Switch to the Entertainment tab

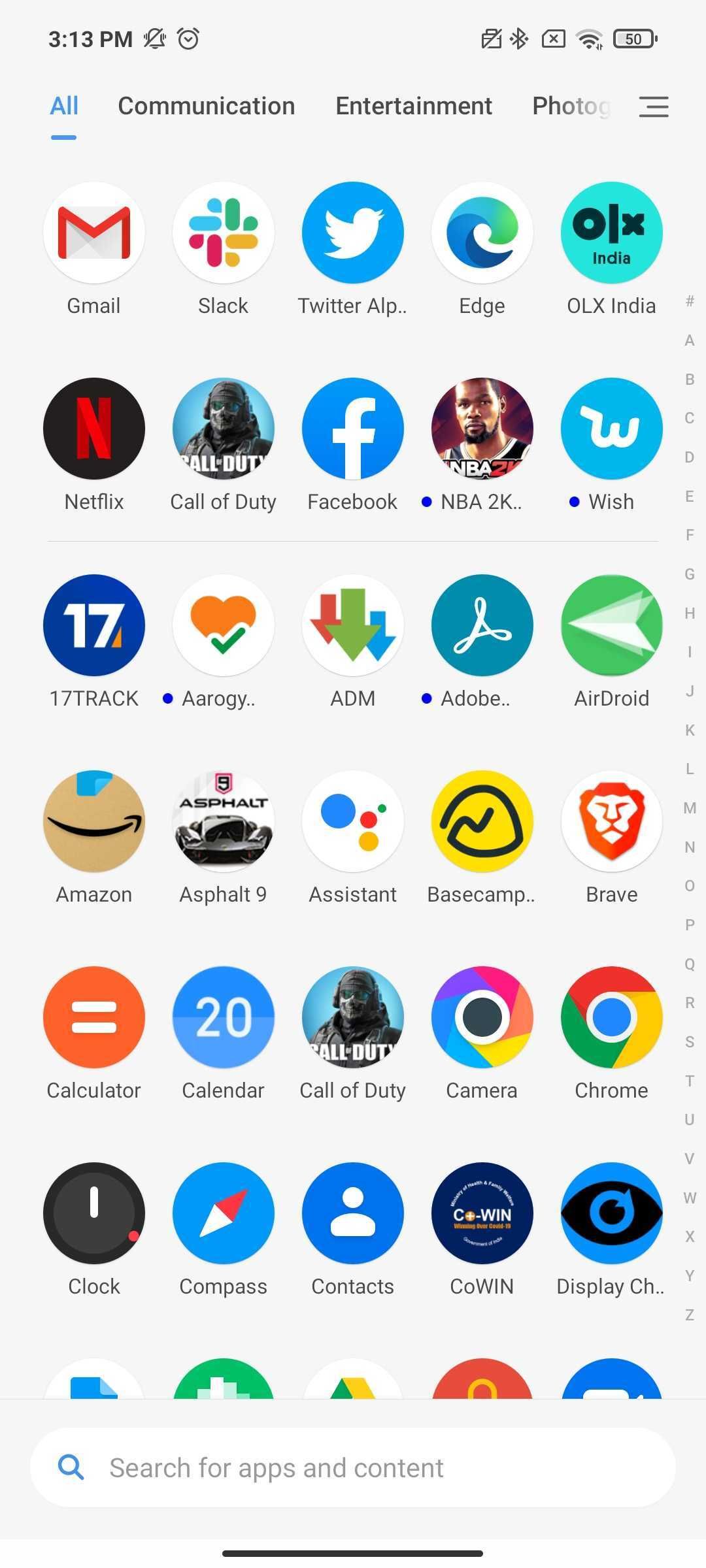(413, 106)
